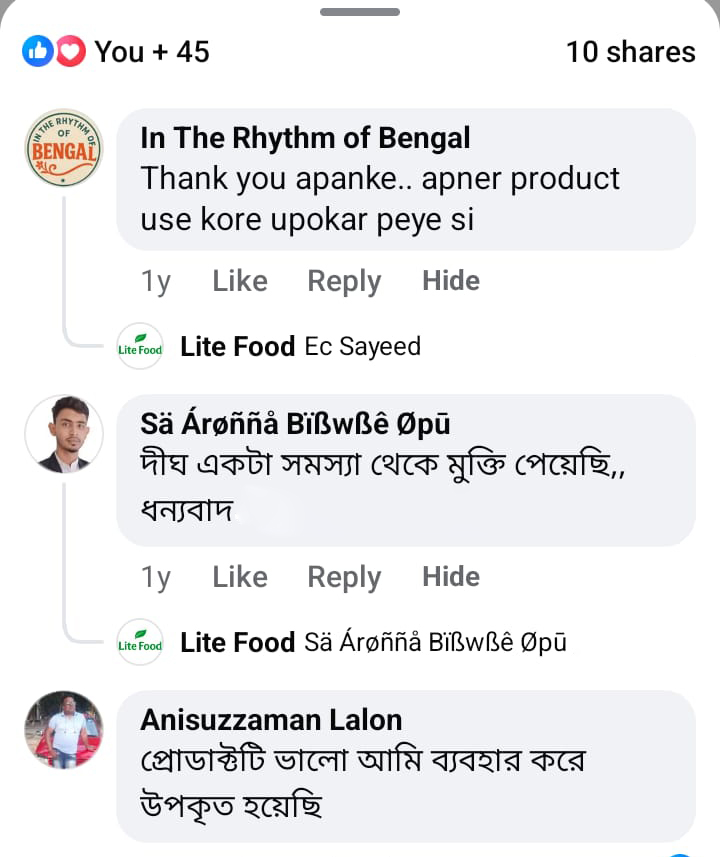Click the In The Rhythm of Bengal name
Screen dimensions: 720x857
pyautogui.click(x=307, y=137)
